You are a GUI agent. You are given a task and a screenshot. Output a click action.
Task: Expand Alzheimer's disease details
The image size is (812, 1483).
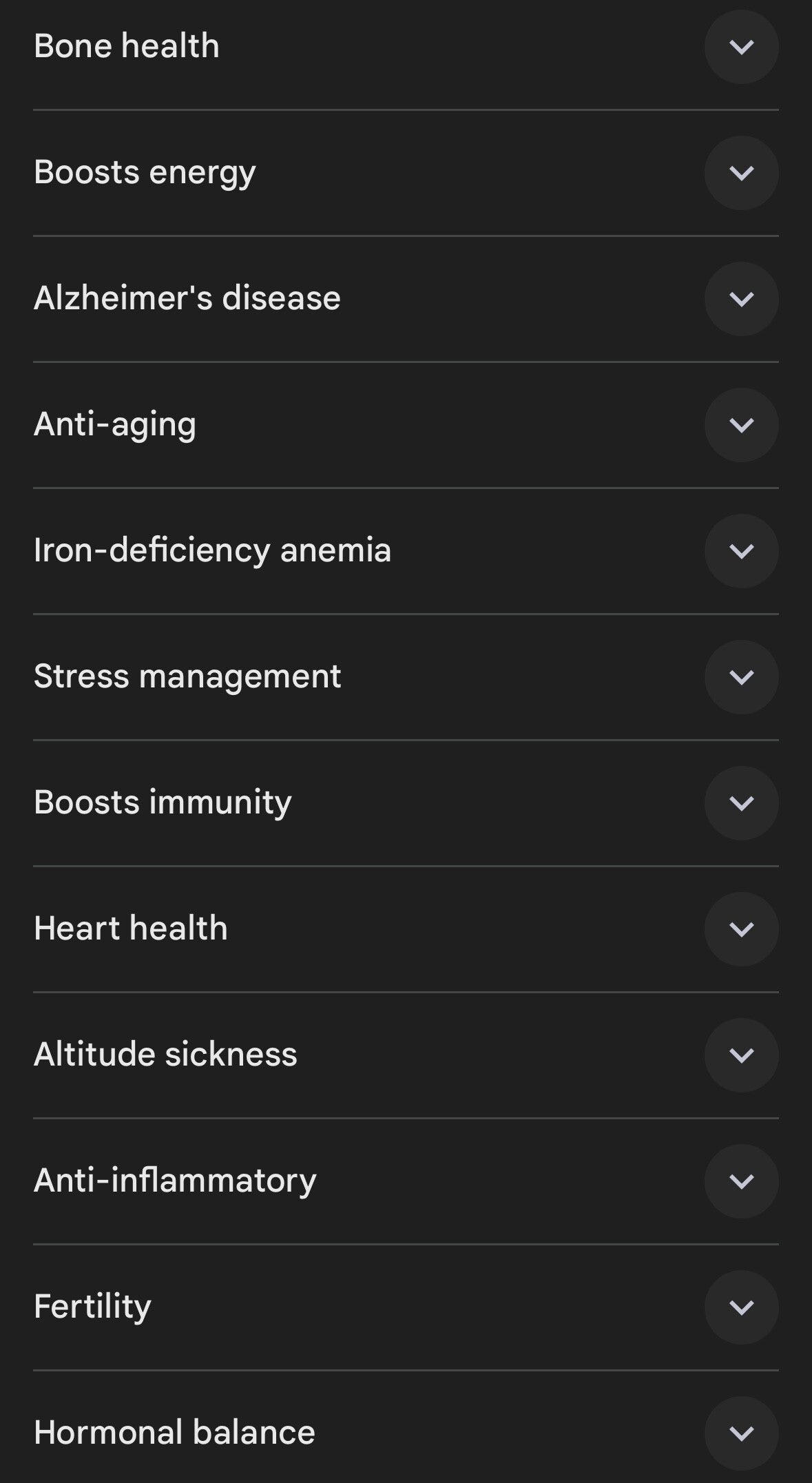pyautogui.click(x=741, y=299)
